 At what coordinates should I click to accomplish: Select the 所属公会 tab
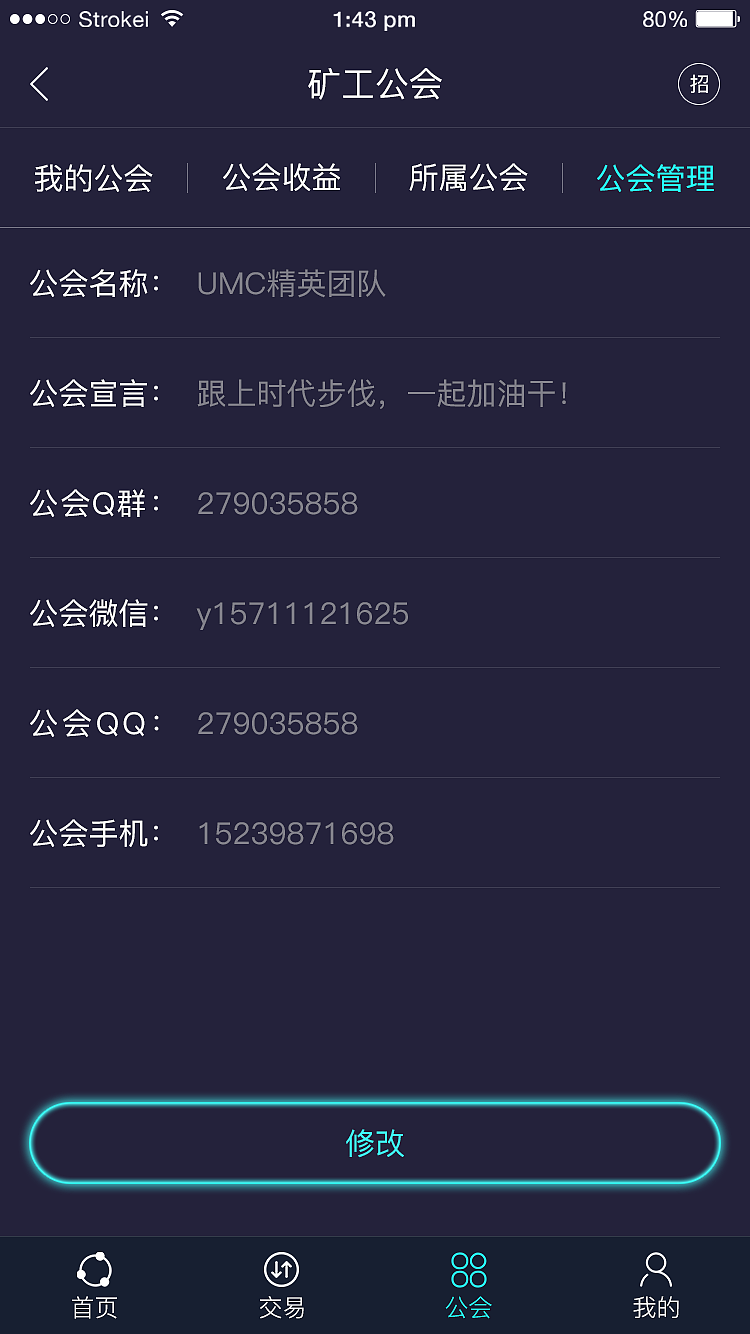click(470, 177)
